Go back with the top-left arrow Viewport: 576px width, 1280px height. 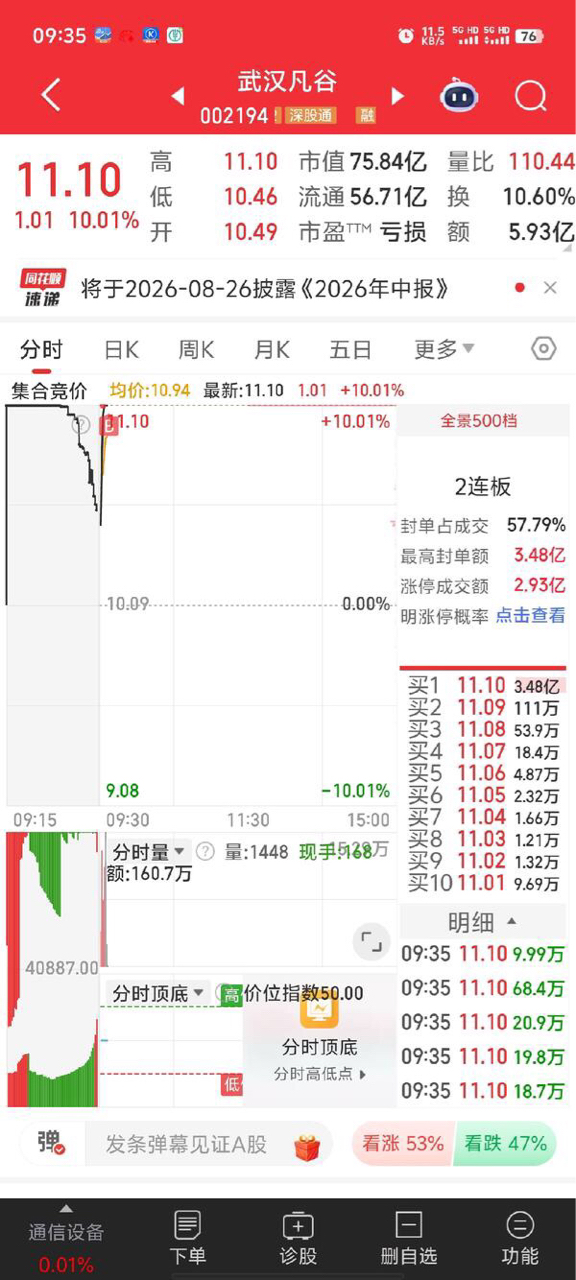(51, 96)
